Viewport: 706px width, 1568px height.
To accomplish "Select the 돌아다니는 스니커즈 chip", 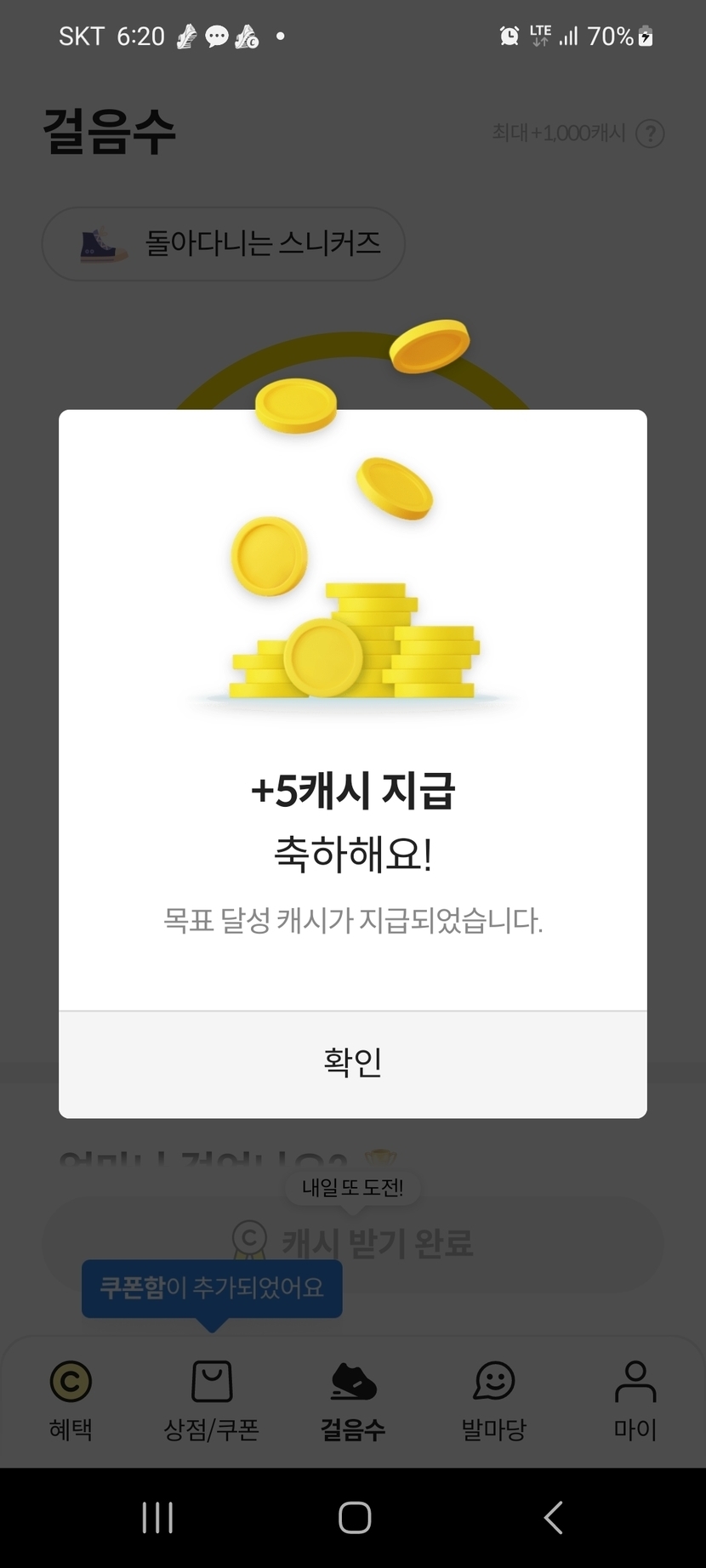I will (x=223, y=244).
